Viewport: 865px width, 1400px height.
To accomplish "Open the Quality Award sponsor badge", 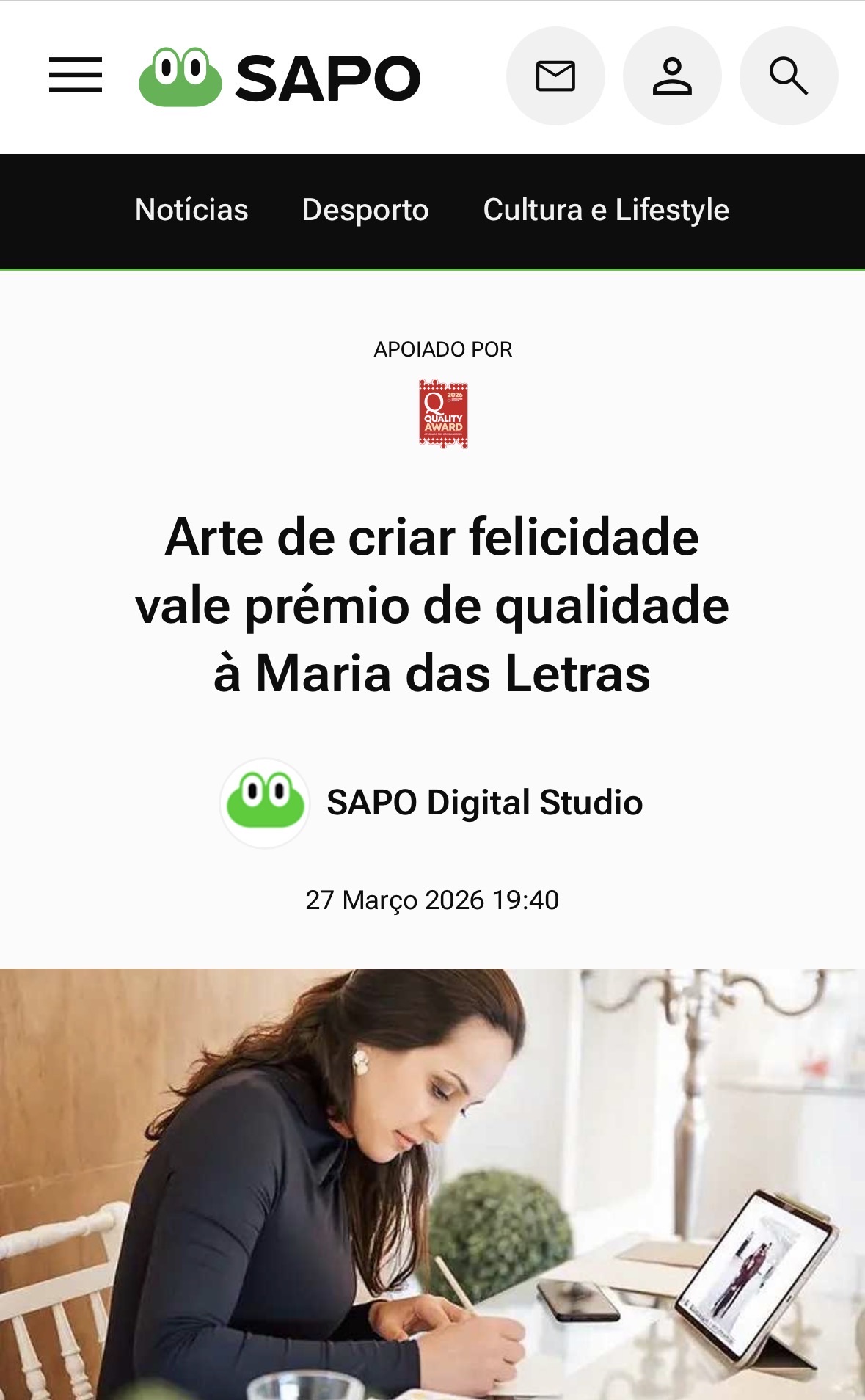I will coord(443,414).
